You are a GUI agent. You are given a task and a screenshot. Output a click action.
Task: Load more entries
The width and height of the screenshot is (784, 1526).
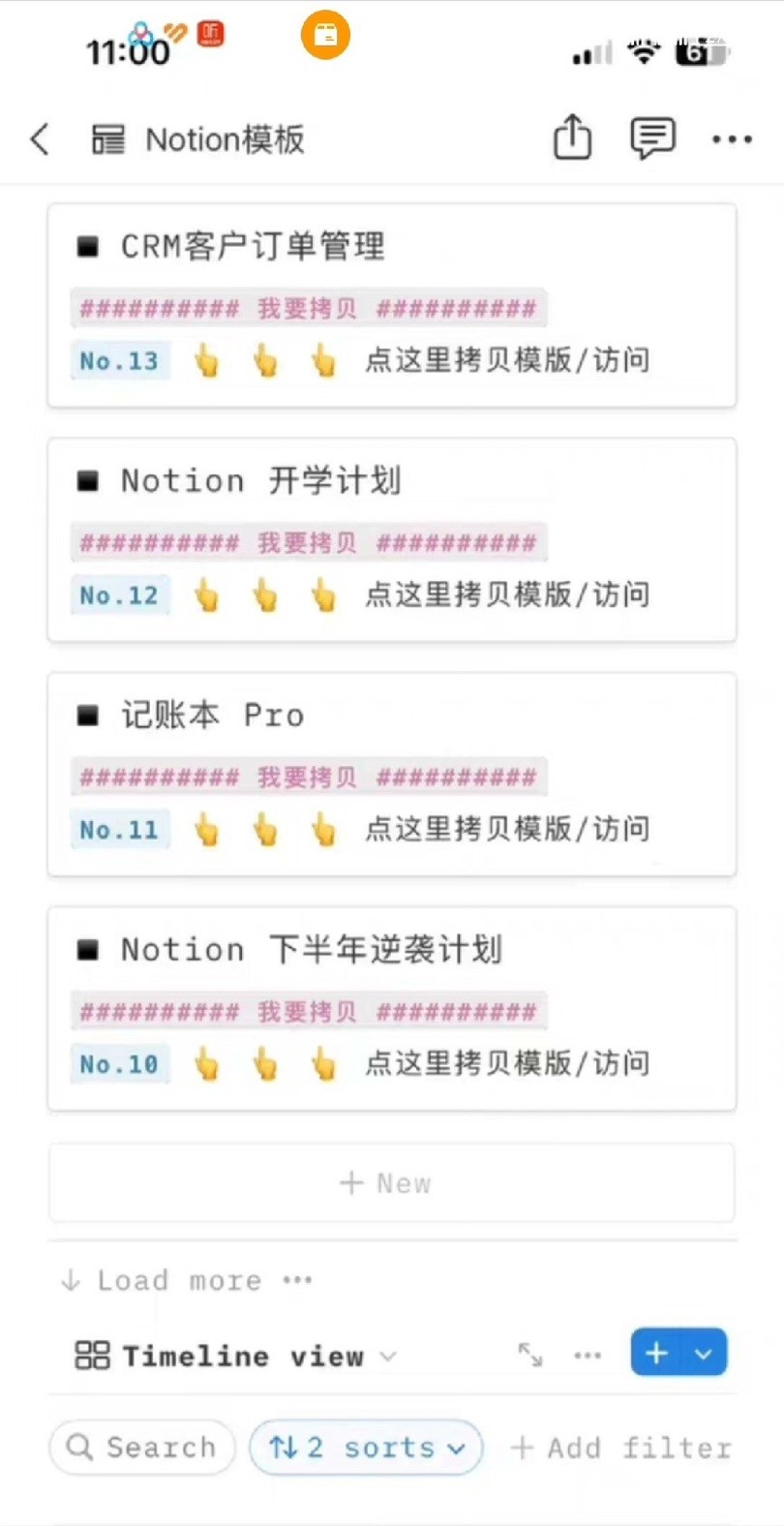coord(163,1280)
